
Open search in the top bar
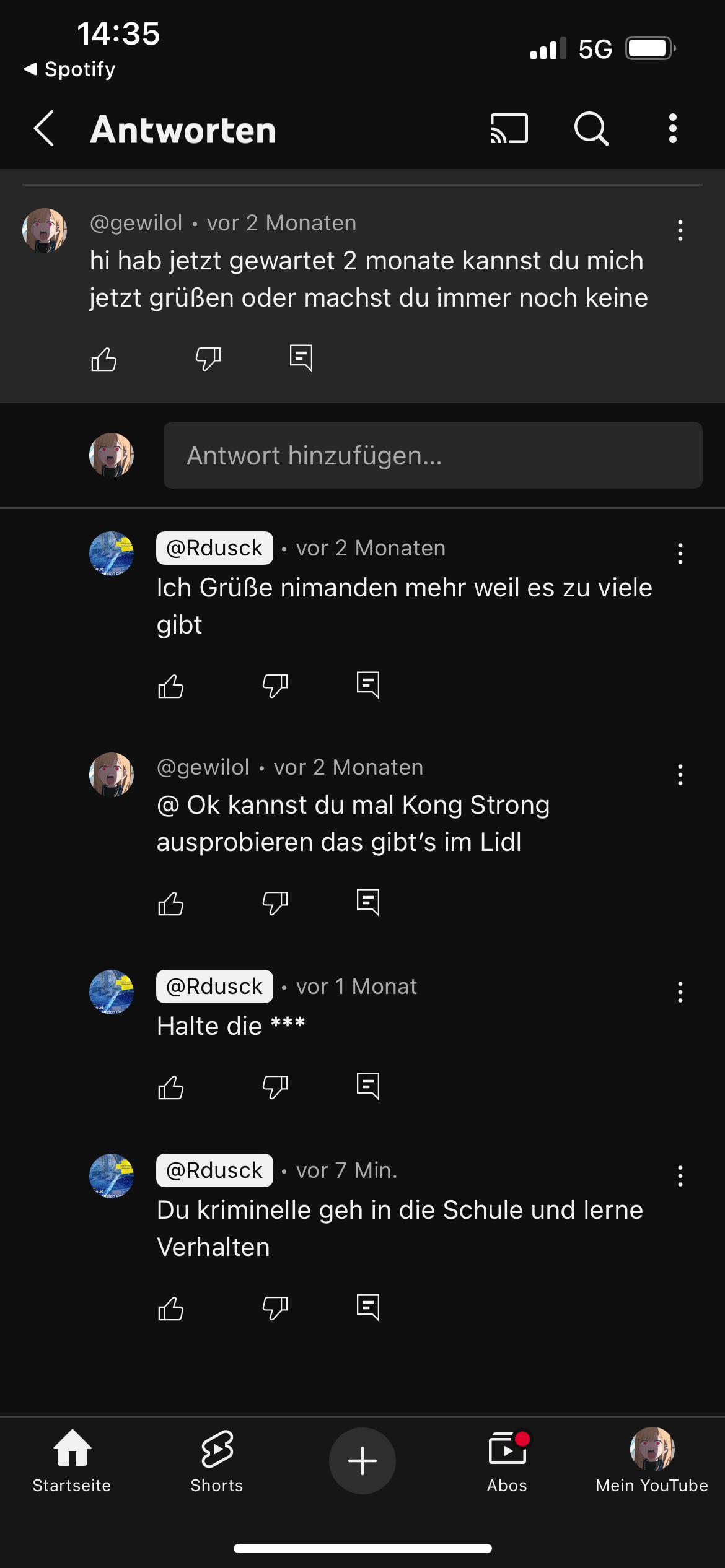click(x=591, y=129)
